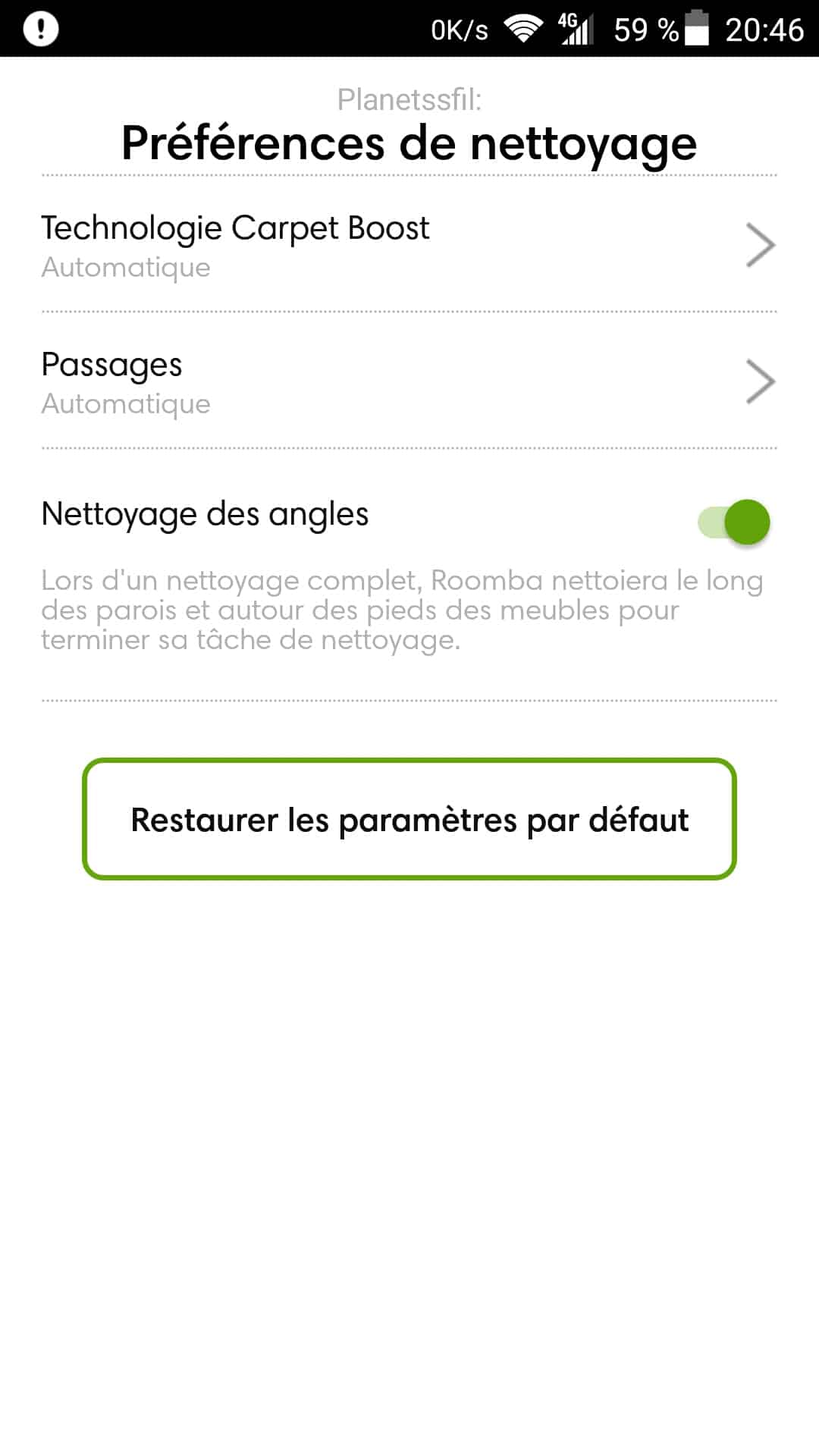Image resolution: width=819 pixels, height=1456 pixels.
Task: Tap Restaurer les paramètres par défaut
Action: (x=409, y=819)
